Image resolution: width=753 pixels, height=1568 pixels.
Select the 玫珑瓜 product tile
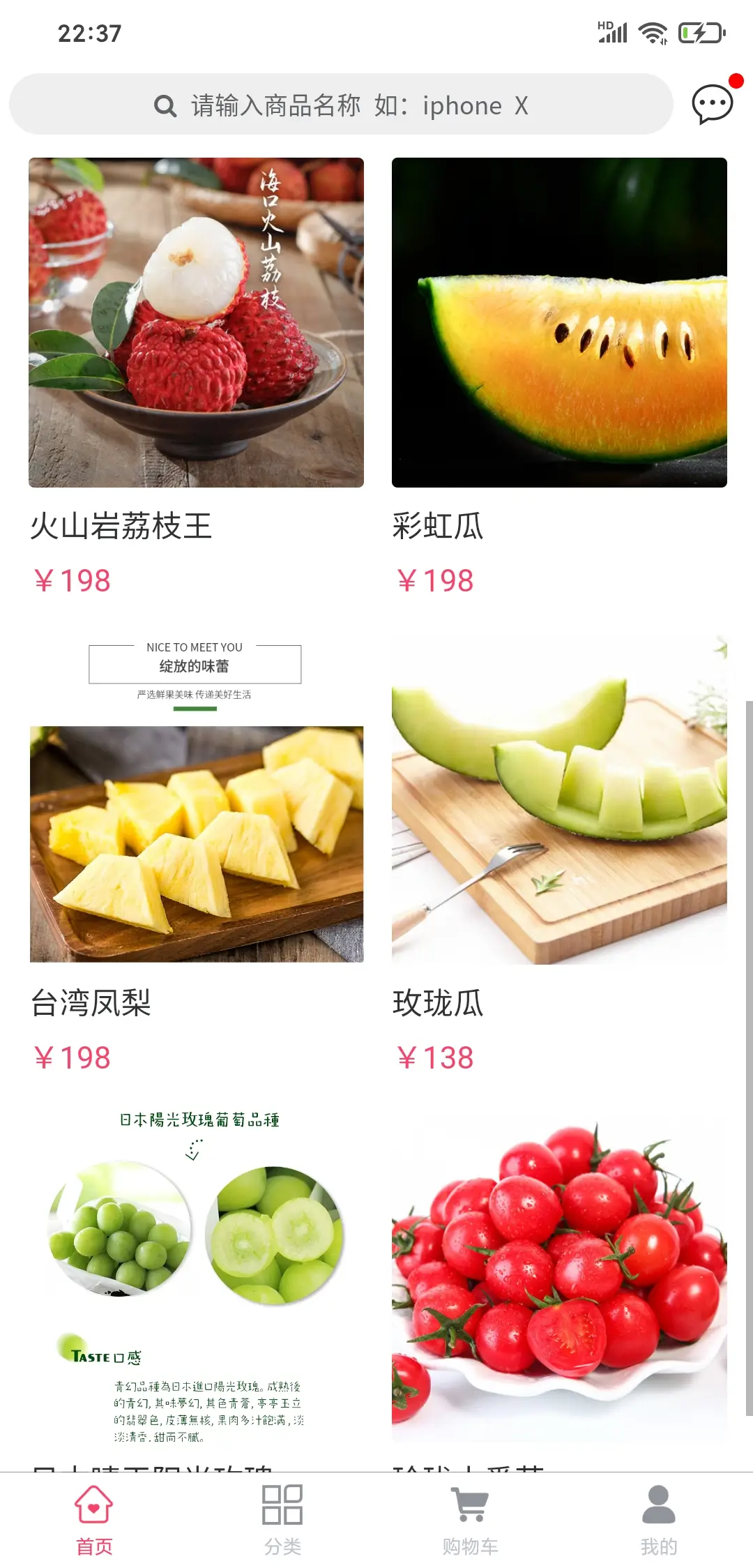click(x=559, y=857)
